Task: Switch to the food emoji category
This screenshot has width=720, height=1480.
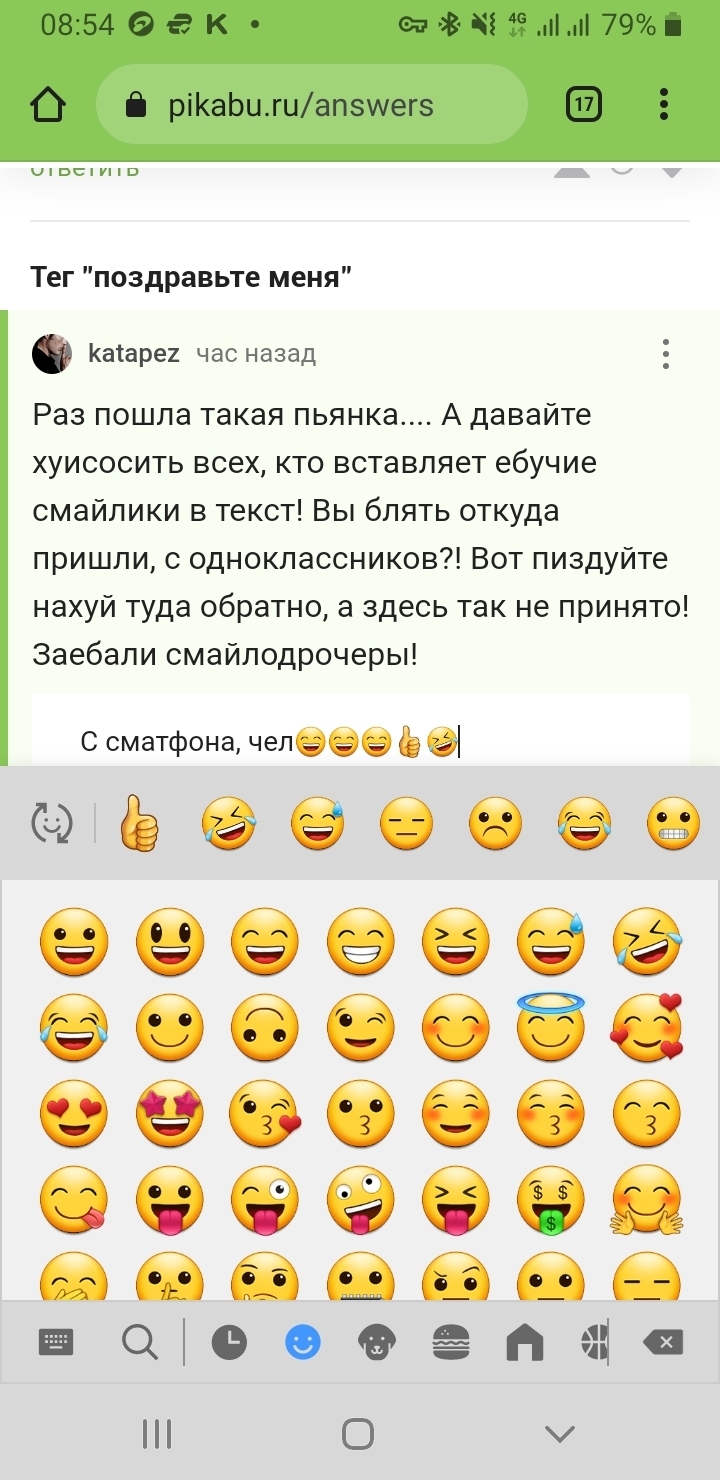Action: coord(451,1342)
